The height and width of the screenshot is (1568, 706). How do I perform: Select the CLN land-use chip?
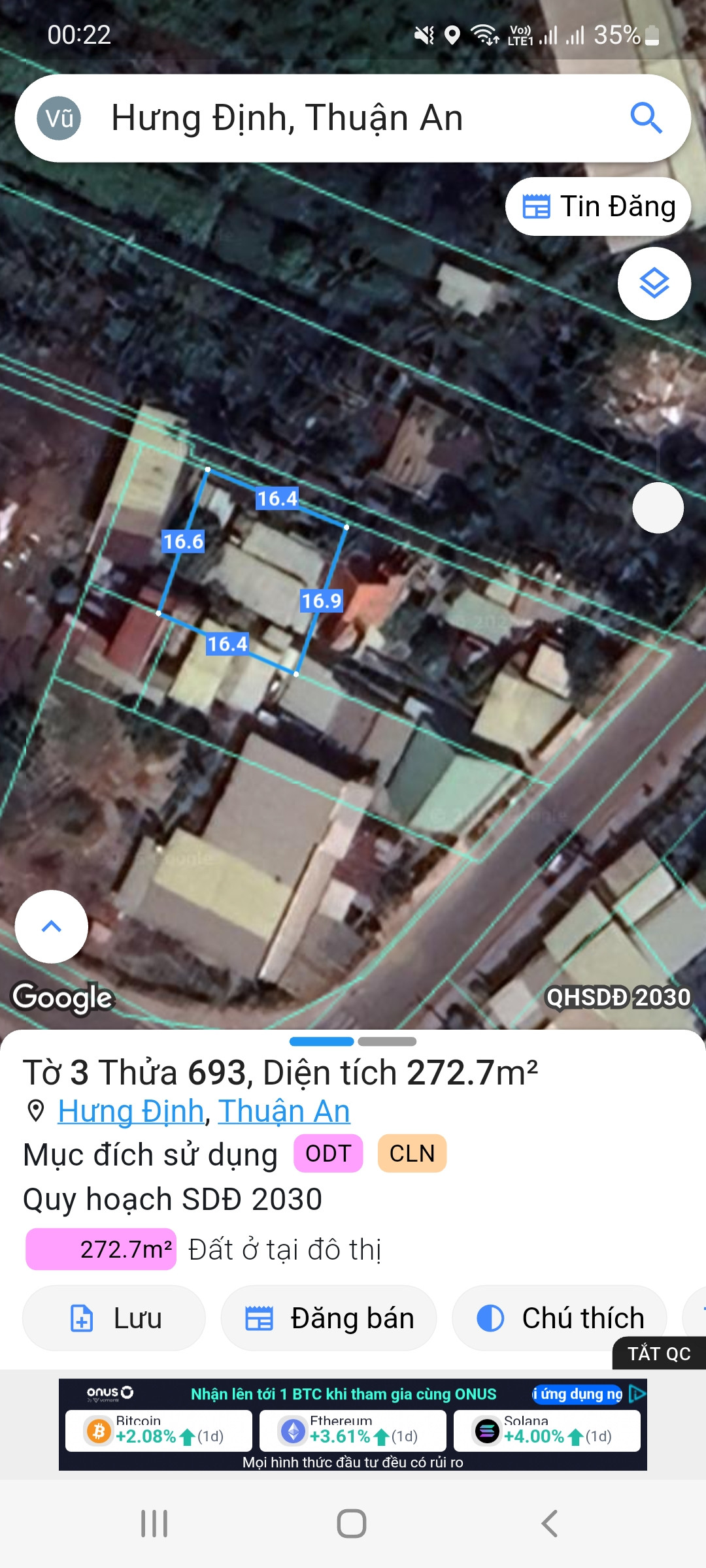coord(412,1154)
